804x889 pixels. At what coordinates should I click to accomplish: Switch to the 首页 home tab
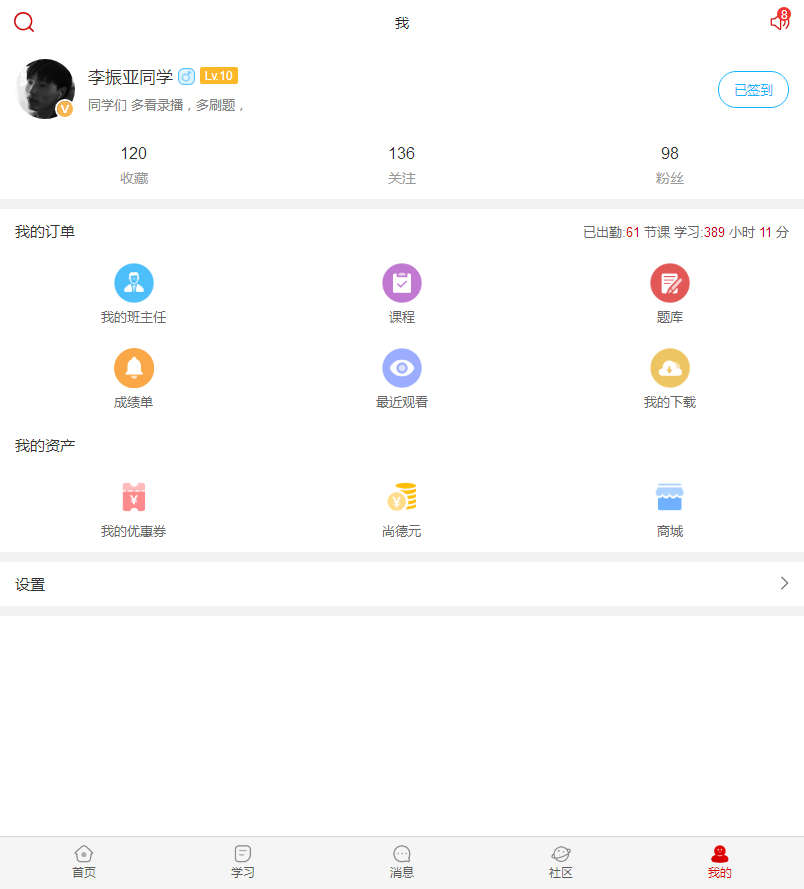point(84,862)
